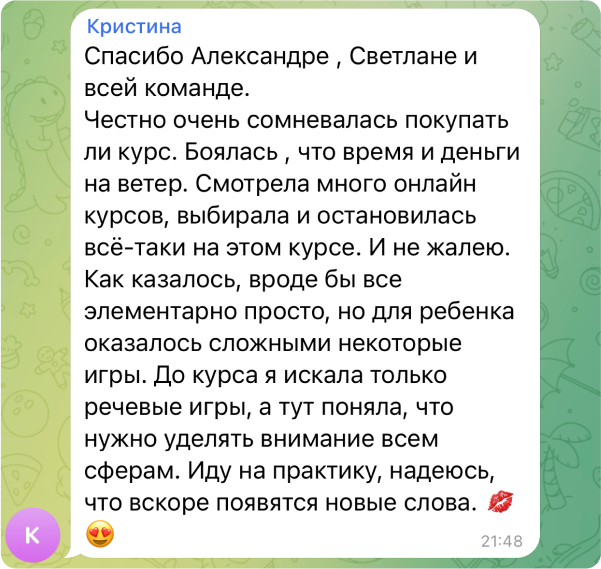The height and width of the screenshot is (569, 601).
Task: Open Кристина's profile via her name
Action: pos(134,26)
